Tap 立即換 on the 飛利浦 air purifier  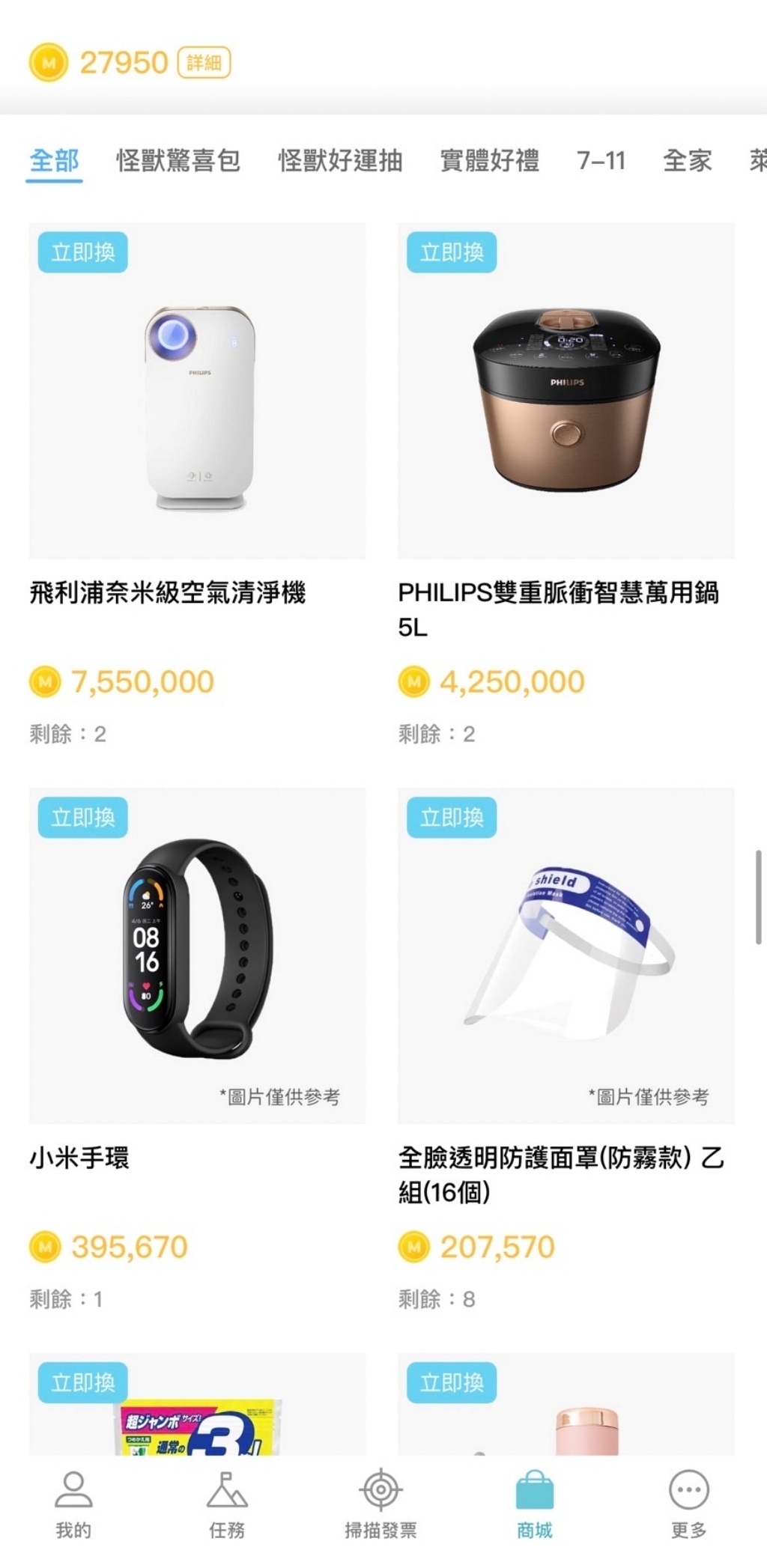(x=82, y=252)
